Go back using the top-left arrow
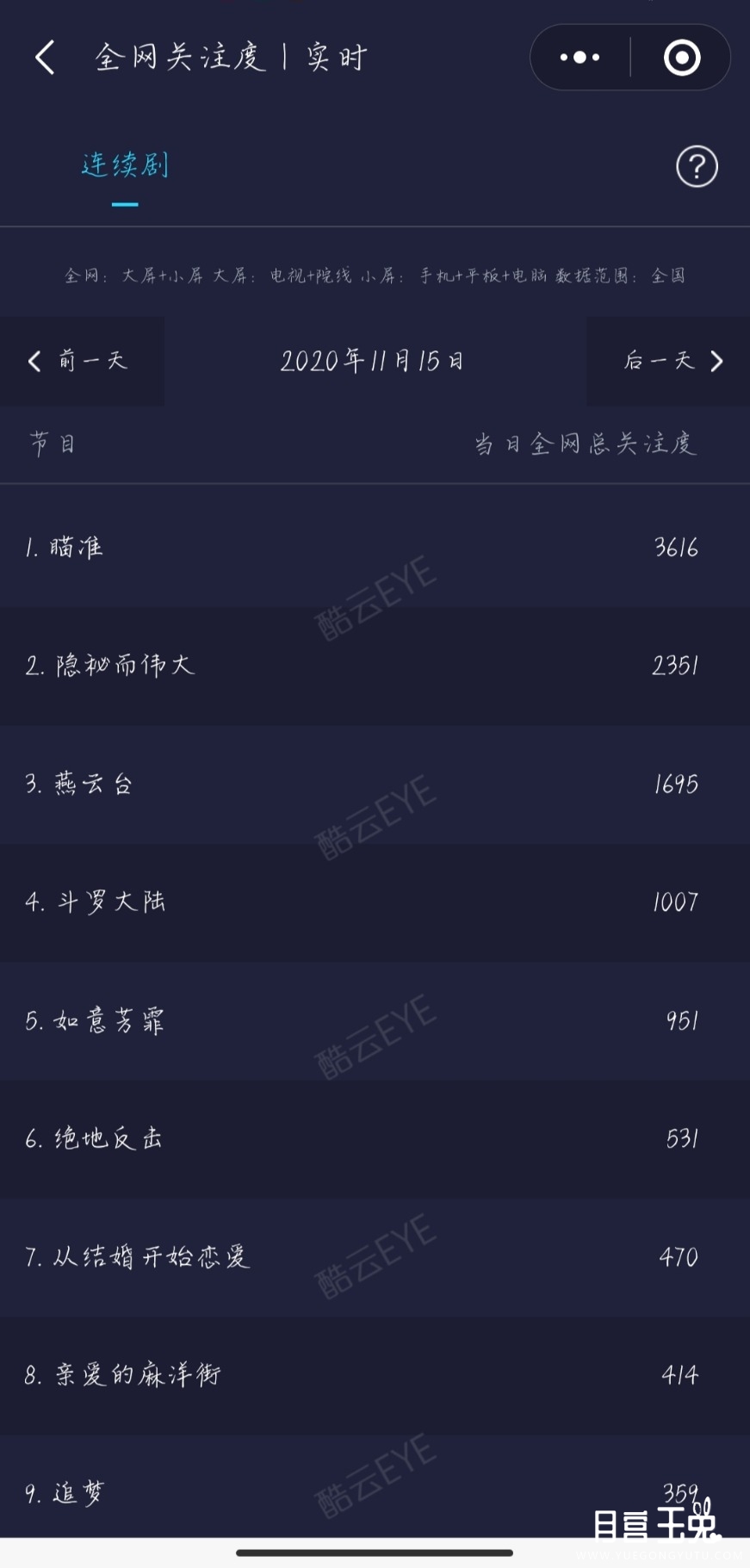Screen dimensions: 750x1568 coord(45,58)
